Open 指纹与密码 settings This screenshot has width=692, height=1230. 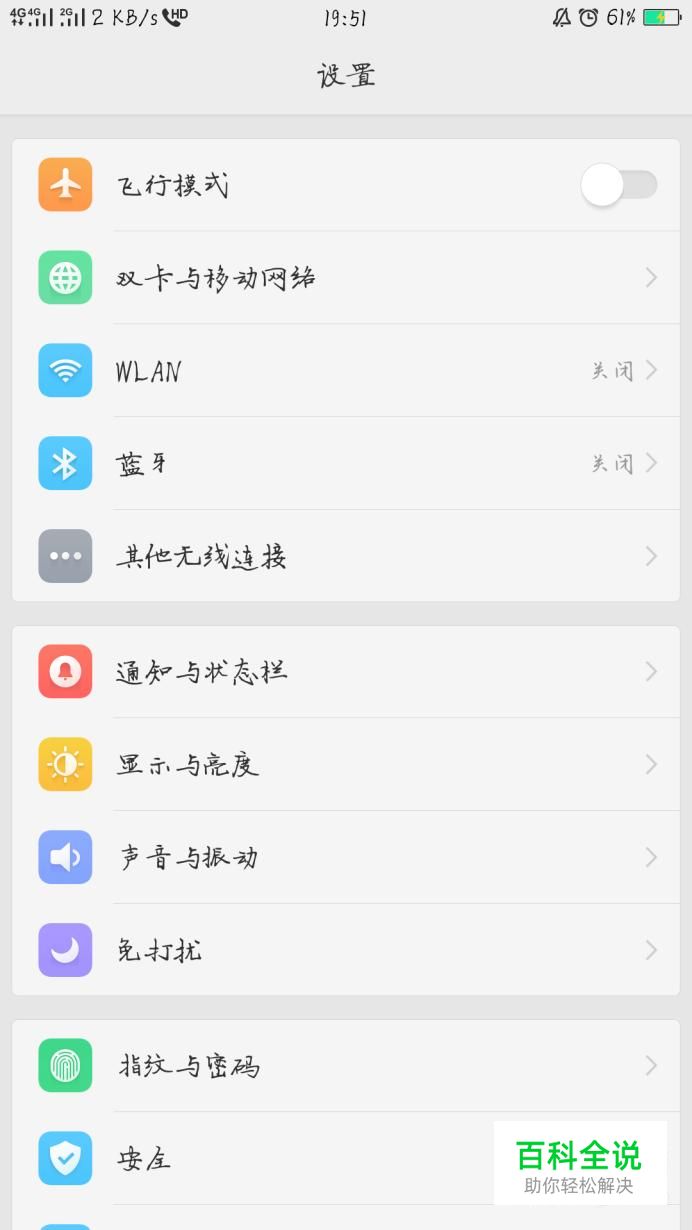345,1066
